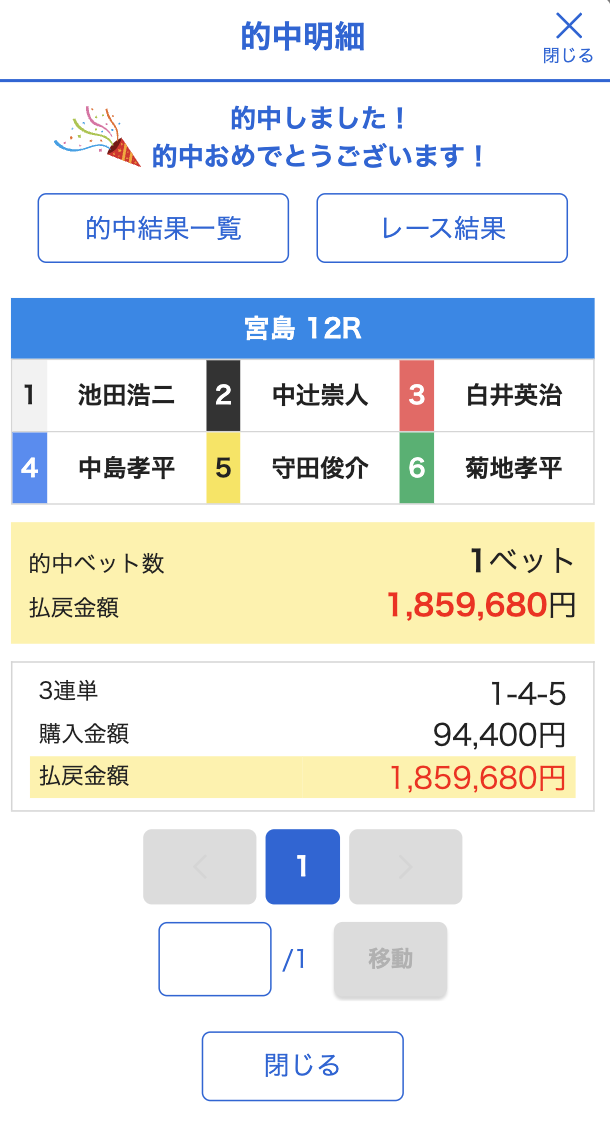View the レース結果 race results

[x=442, y=229]
